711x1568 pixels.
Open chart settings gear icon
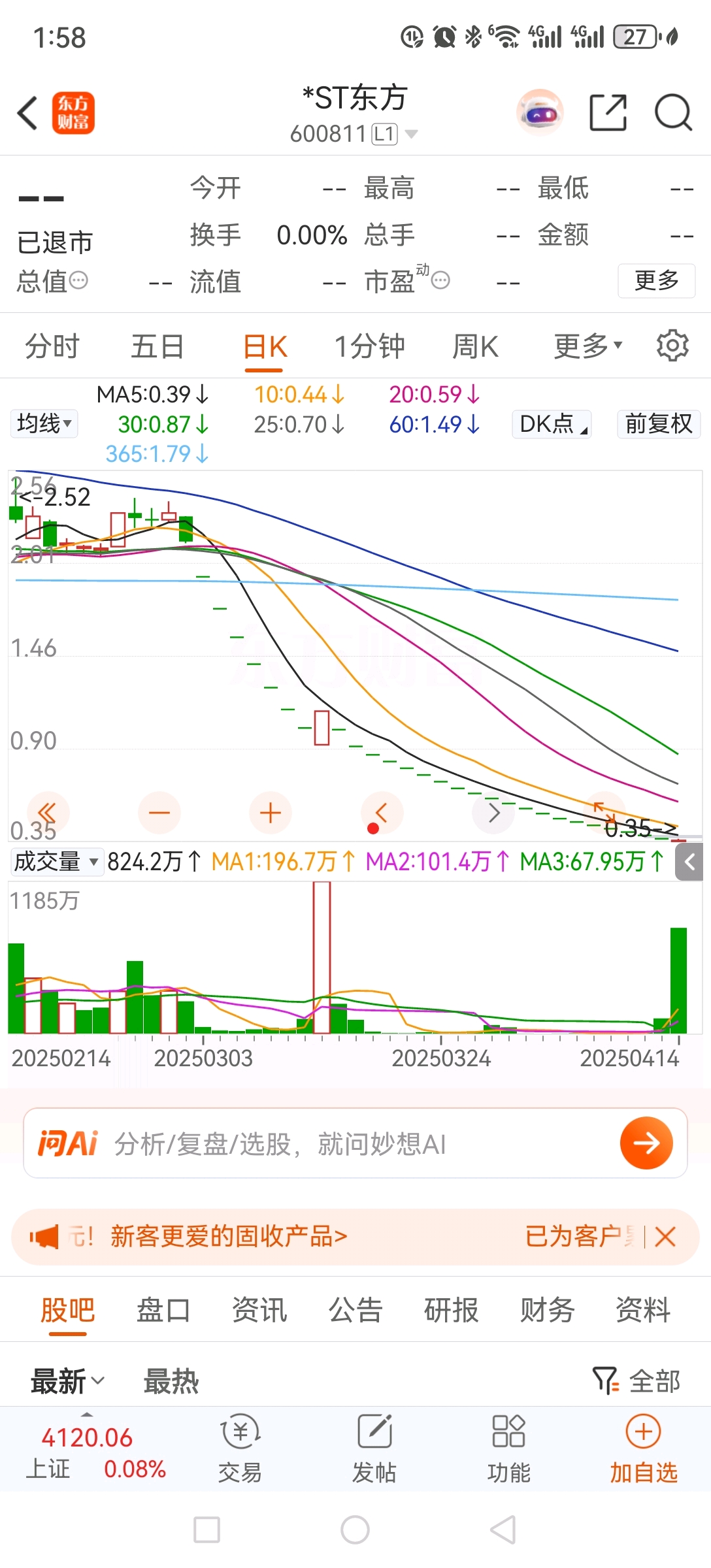click(x=672, y=346)
